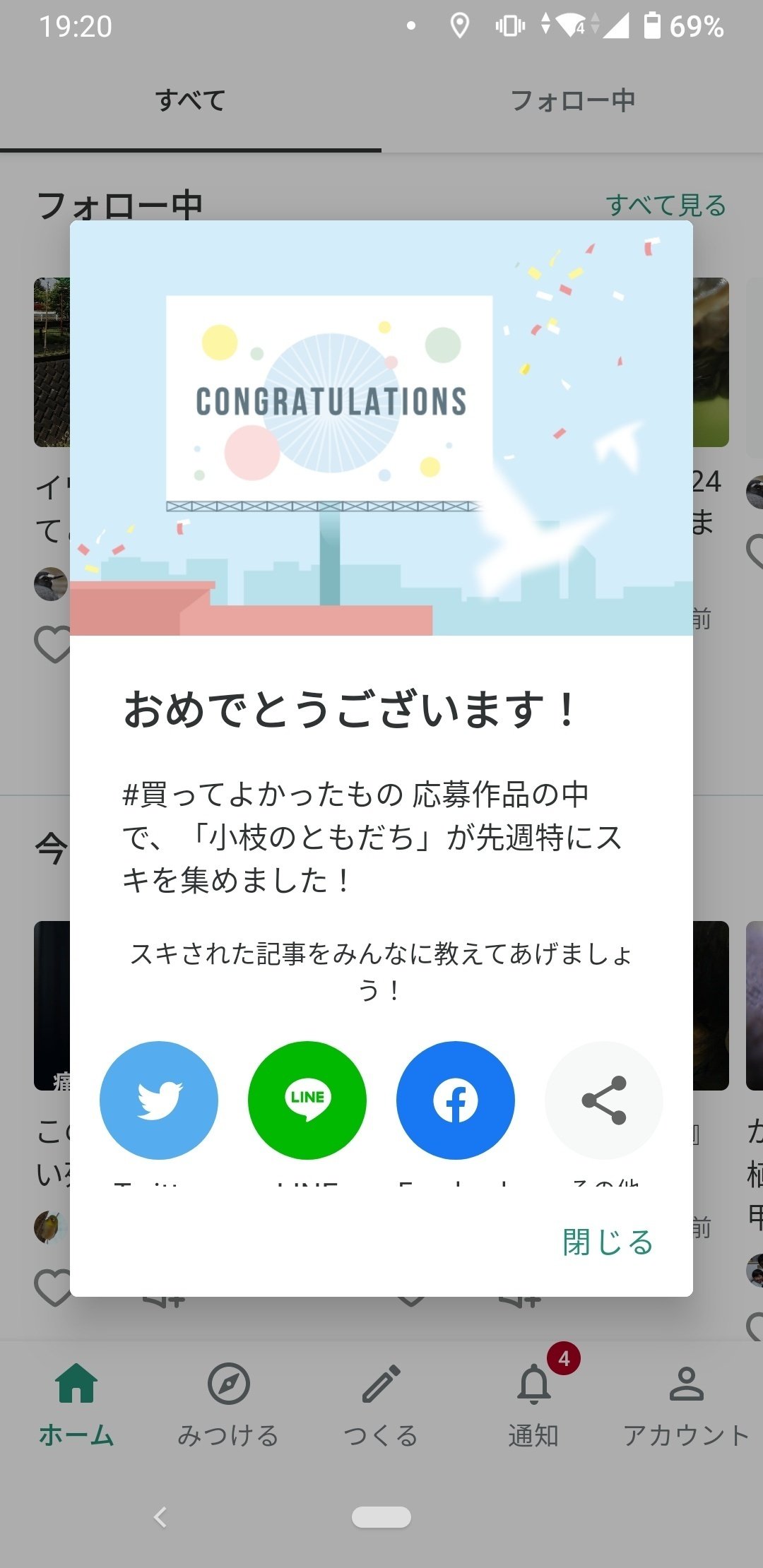This screenshot has height=1568, width=763.
Task: Share the article via LINE
Action: click(x=307, y=1100)
